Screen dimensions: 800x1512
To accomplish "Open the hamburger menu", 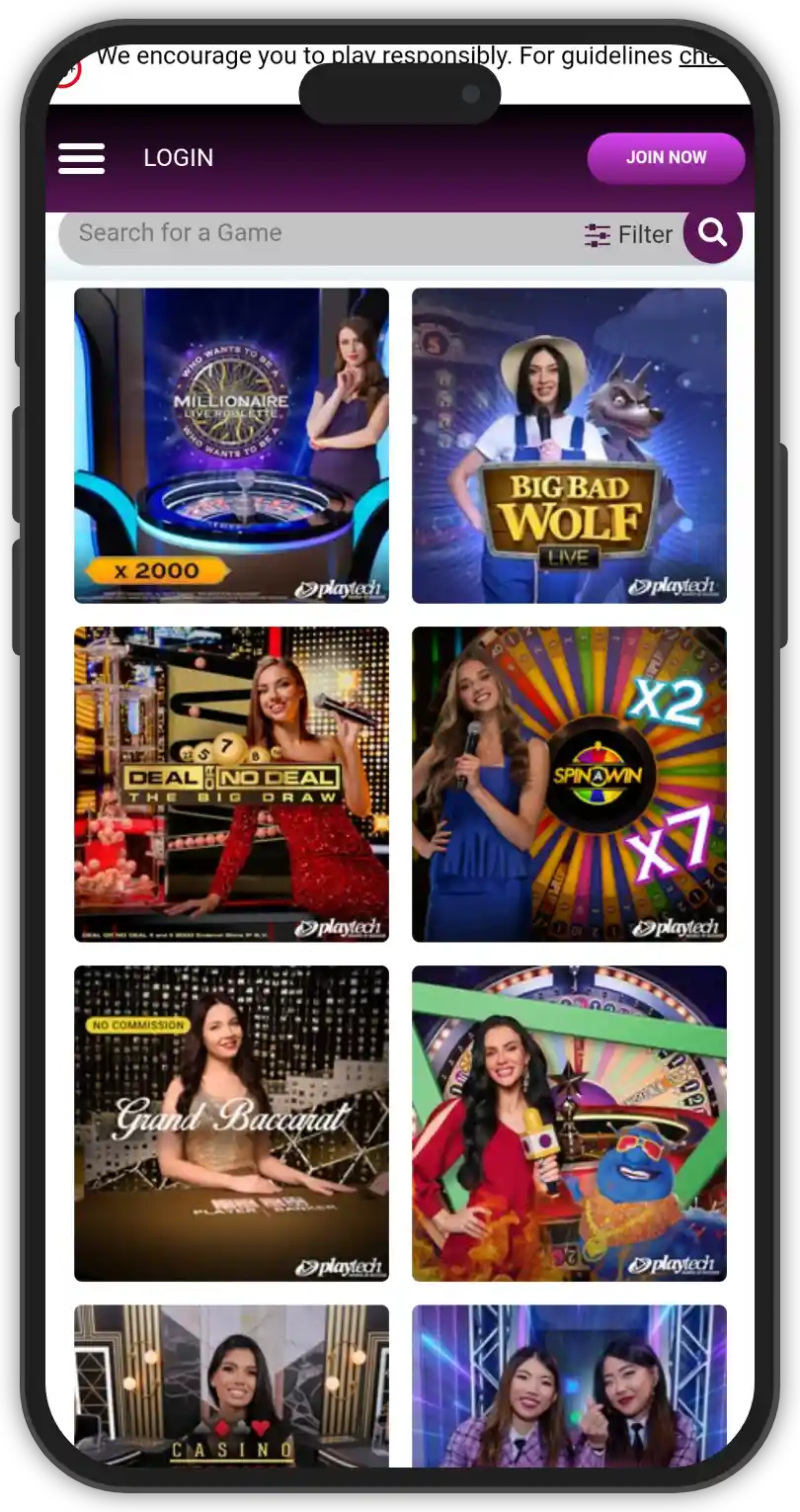I will pyautogui.click(x=81, y=158).
